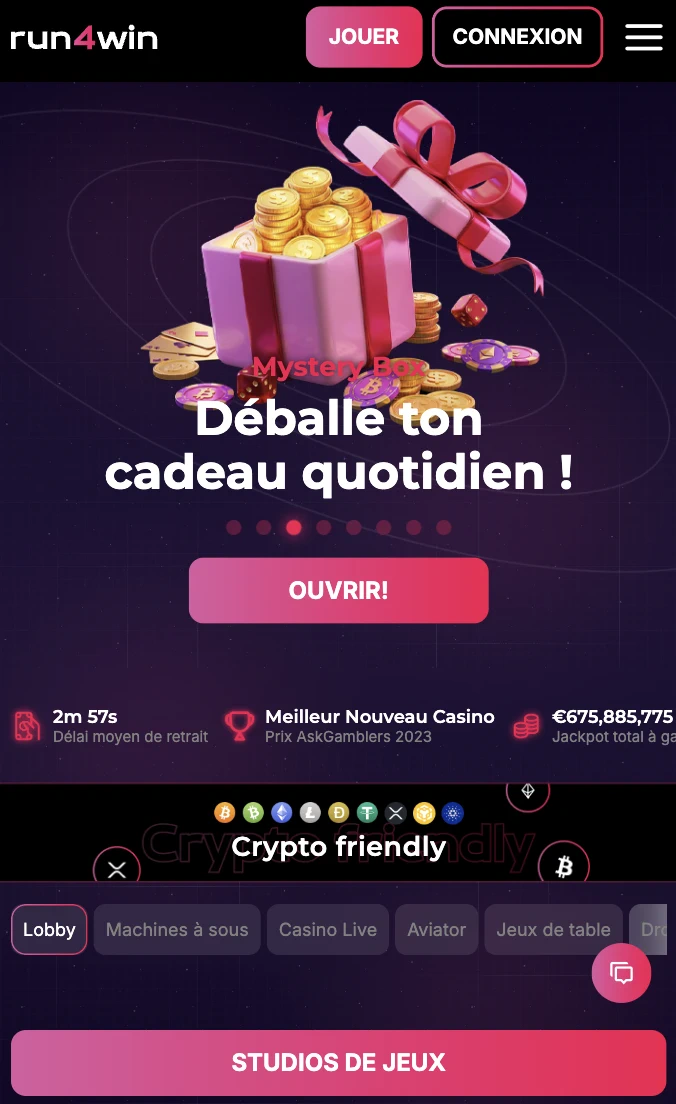Switch to Jeux de table tab
Viewport: 676px width, 1104px height.
coord(553,930)
